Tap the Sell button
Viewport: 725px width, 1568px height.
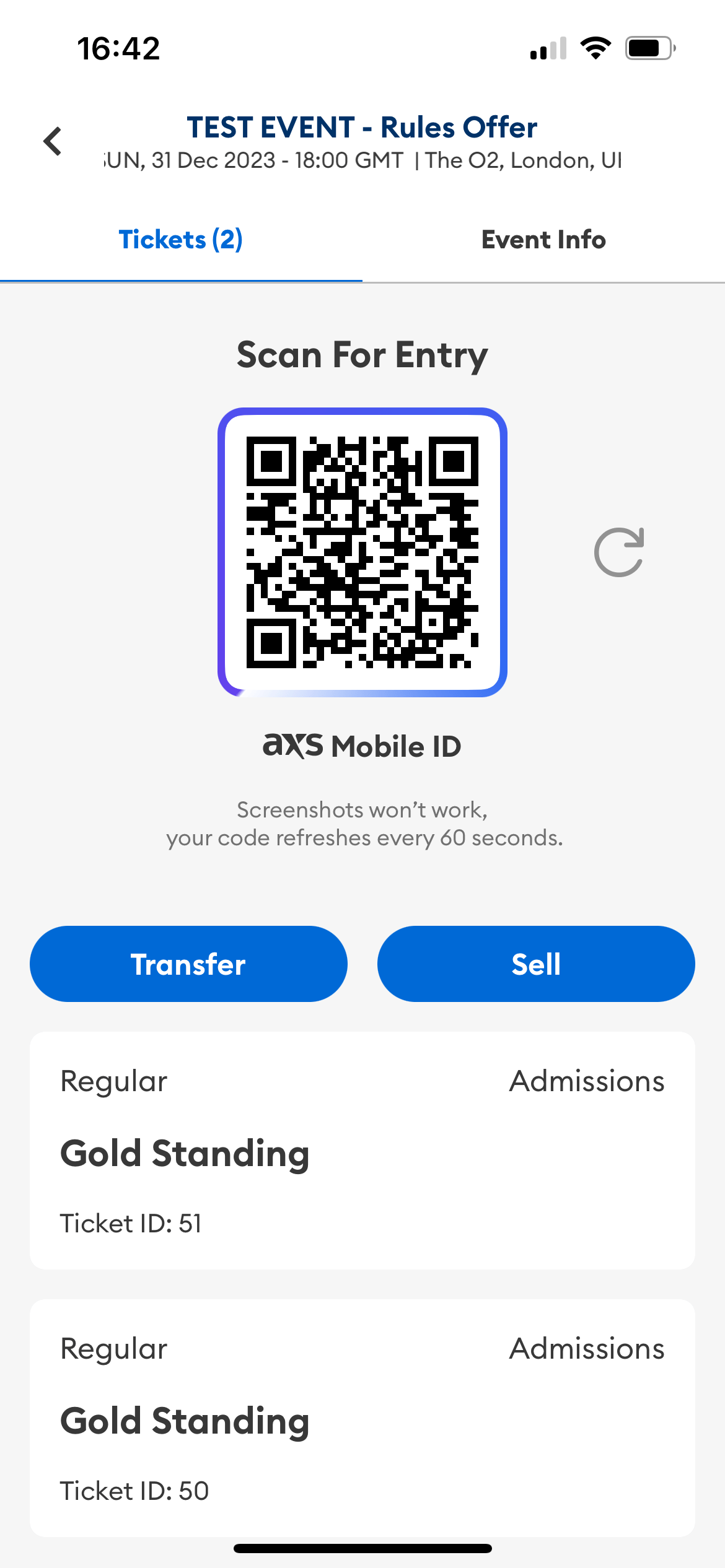[x=536, y=964]
